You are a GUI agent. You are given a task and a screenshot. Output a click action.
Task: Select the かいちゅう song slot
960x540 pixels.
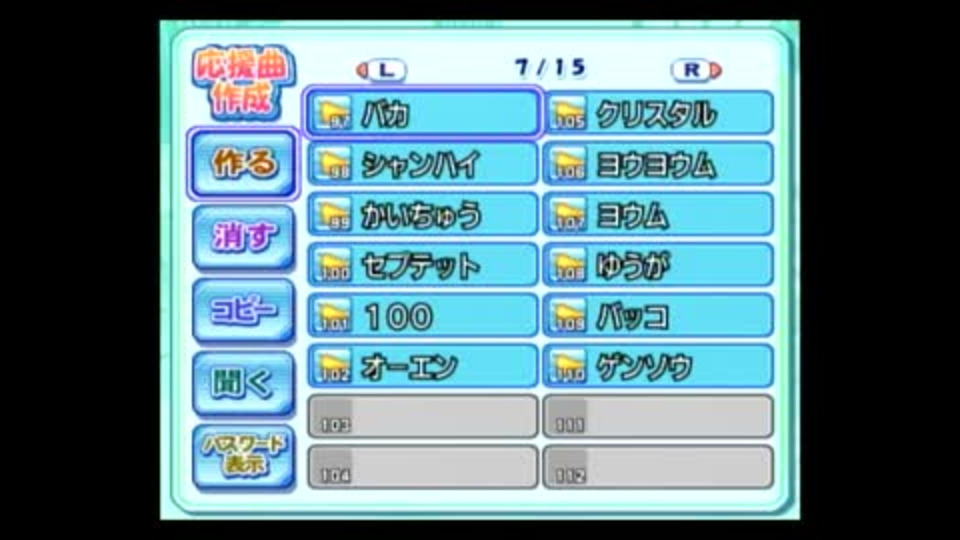click(x=423, y=215)
